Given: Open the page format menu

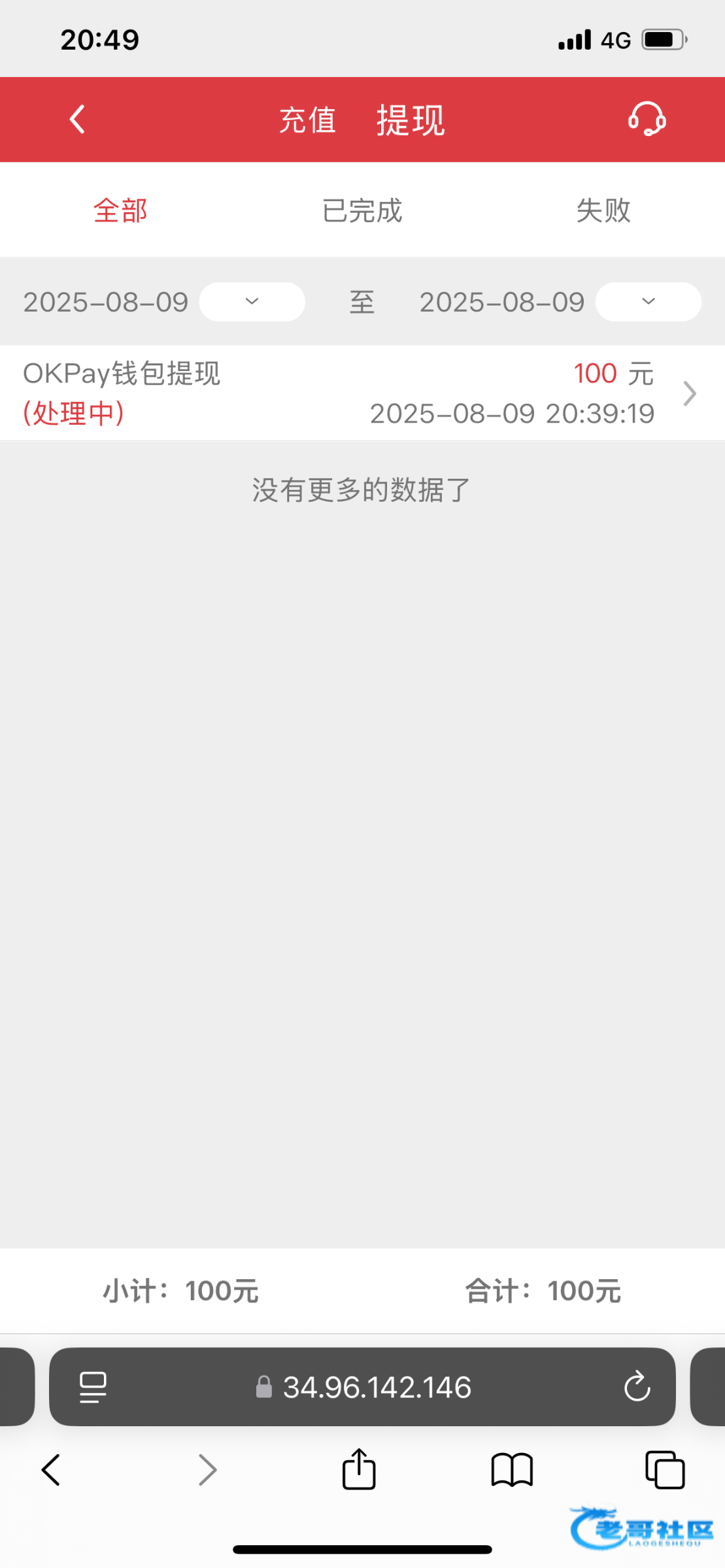Looking at the screenshot, I should click(93, 1387).
